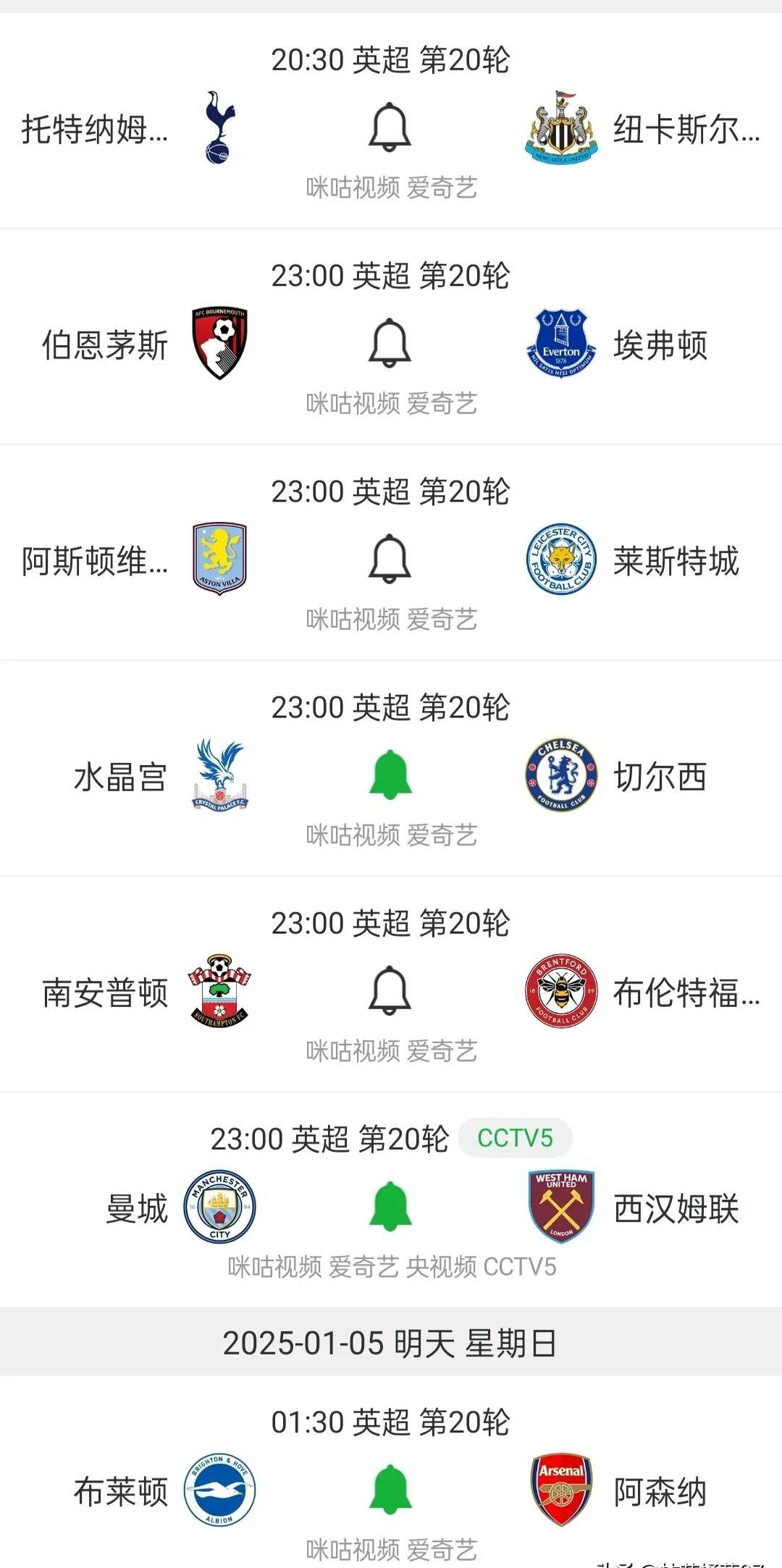Click the Chelsea club crest
This screenshot has height=1568, width=782.
[x=561, y=776]
